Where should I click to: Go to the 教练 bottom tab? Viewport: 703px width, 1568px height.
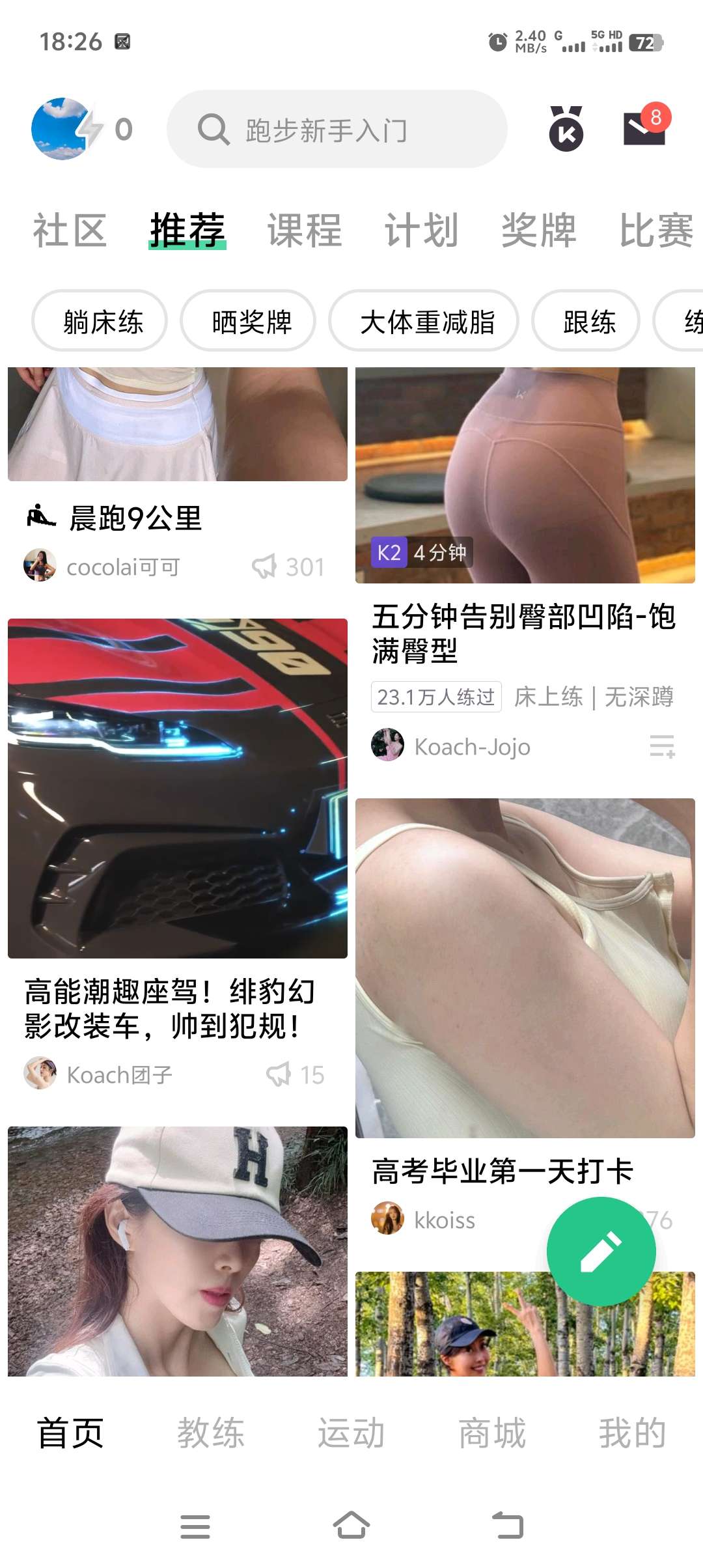pos(211,1433)
